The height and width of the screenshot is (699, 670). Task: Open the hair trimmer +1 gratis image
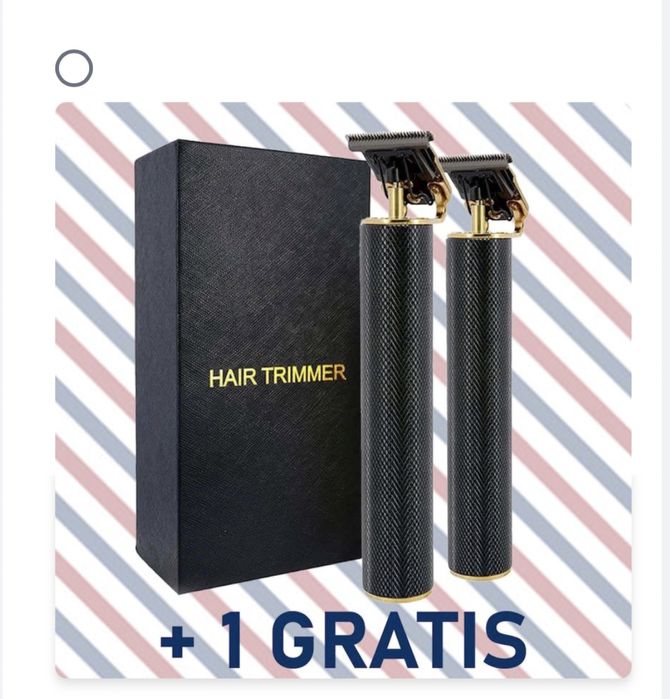click(x=343, y=390)
